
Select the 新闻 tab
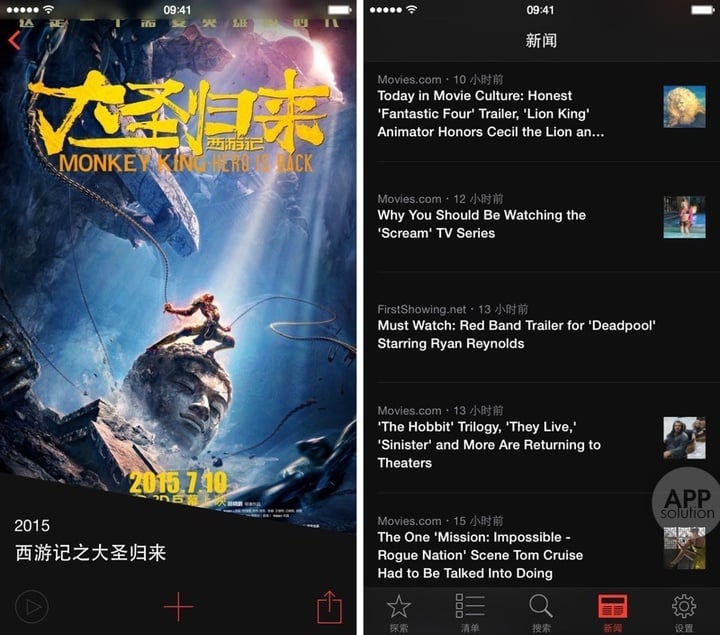pyautogui.click(x=612, y=611)
